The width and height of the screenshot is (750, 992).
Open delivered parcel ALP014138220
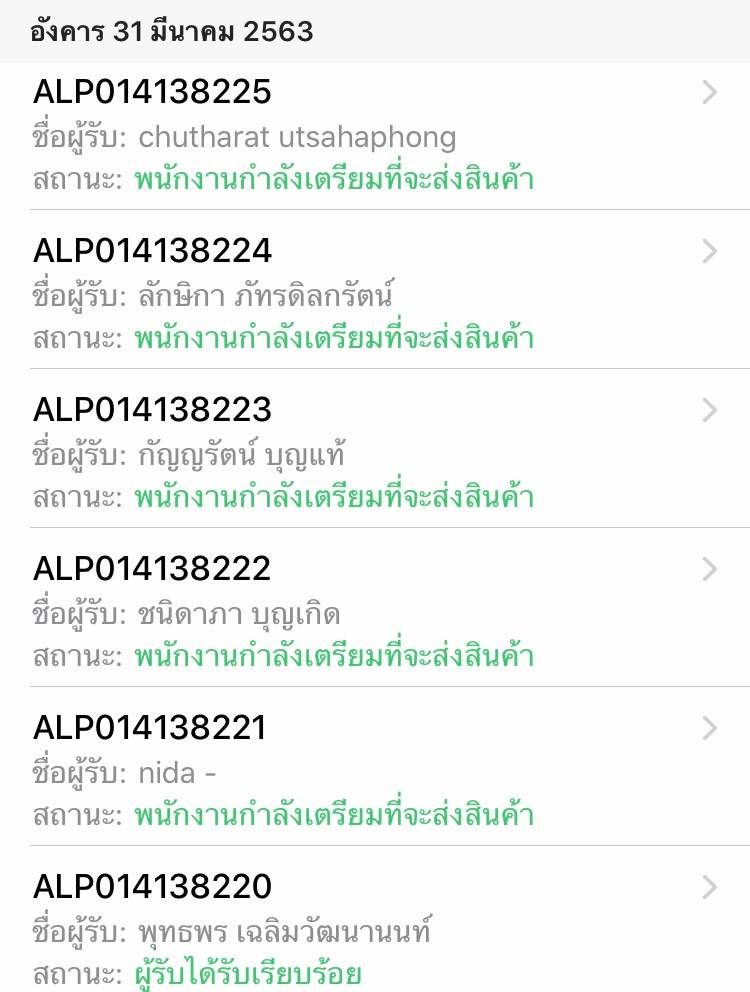pyautogui.click(x=374, y=930)
